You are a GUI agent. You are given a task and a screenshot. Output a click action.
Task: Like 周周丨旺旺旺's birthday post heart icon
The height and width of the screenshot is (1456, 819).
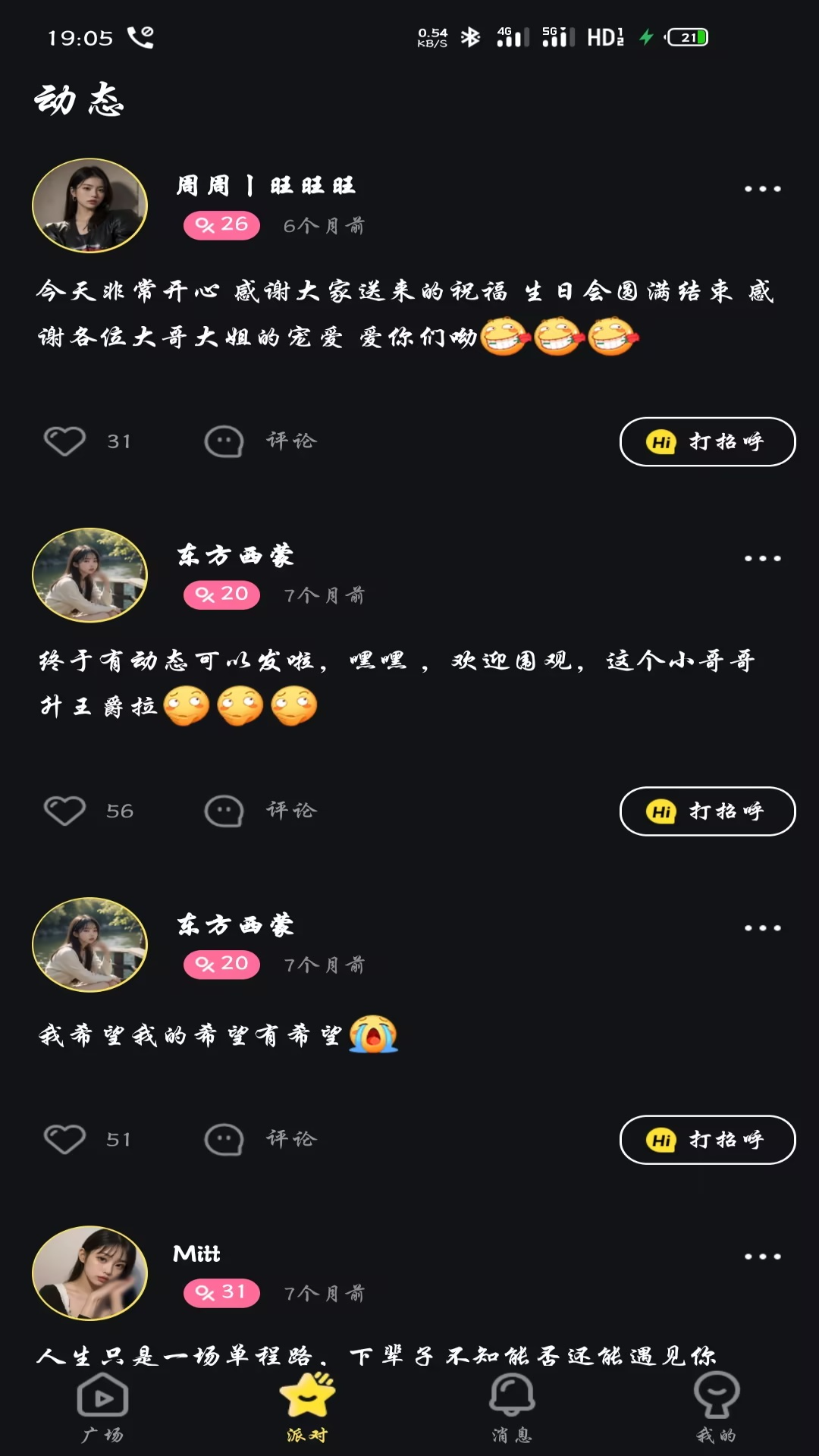(64, 440)
